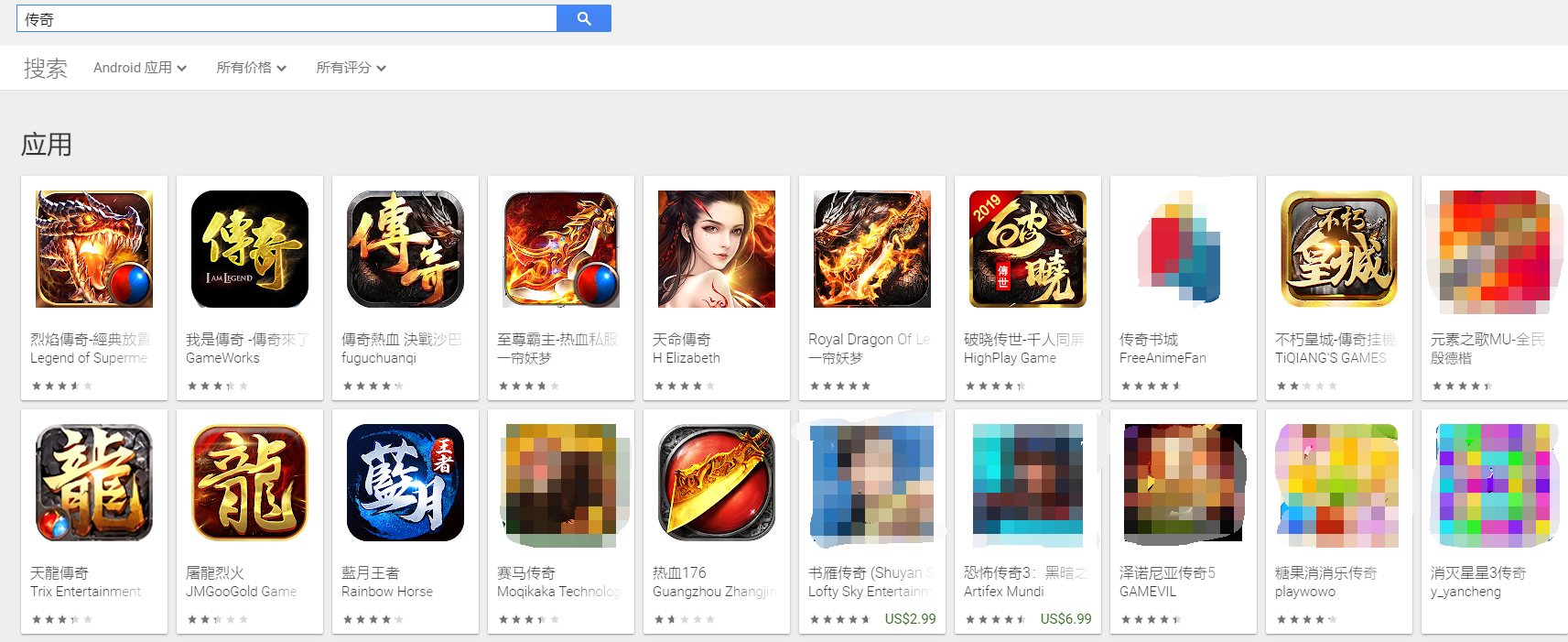Open the 烈焰傳奇-經典放置 app card
This screenshot has width=1568, height=642.
click(x=94, y=249)
